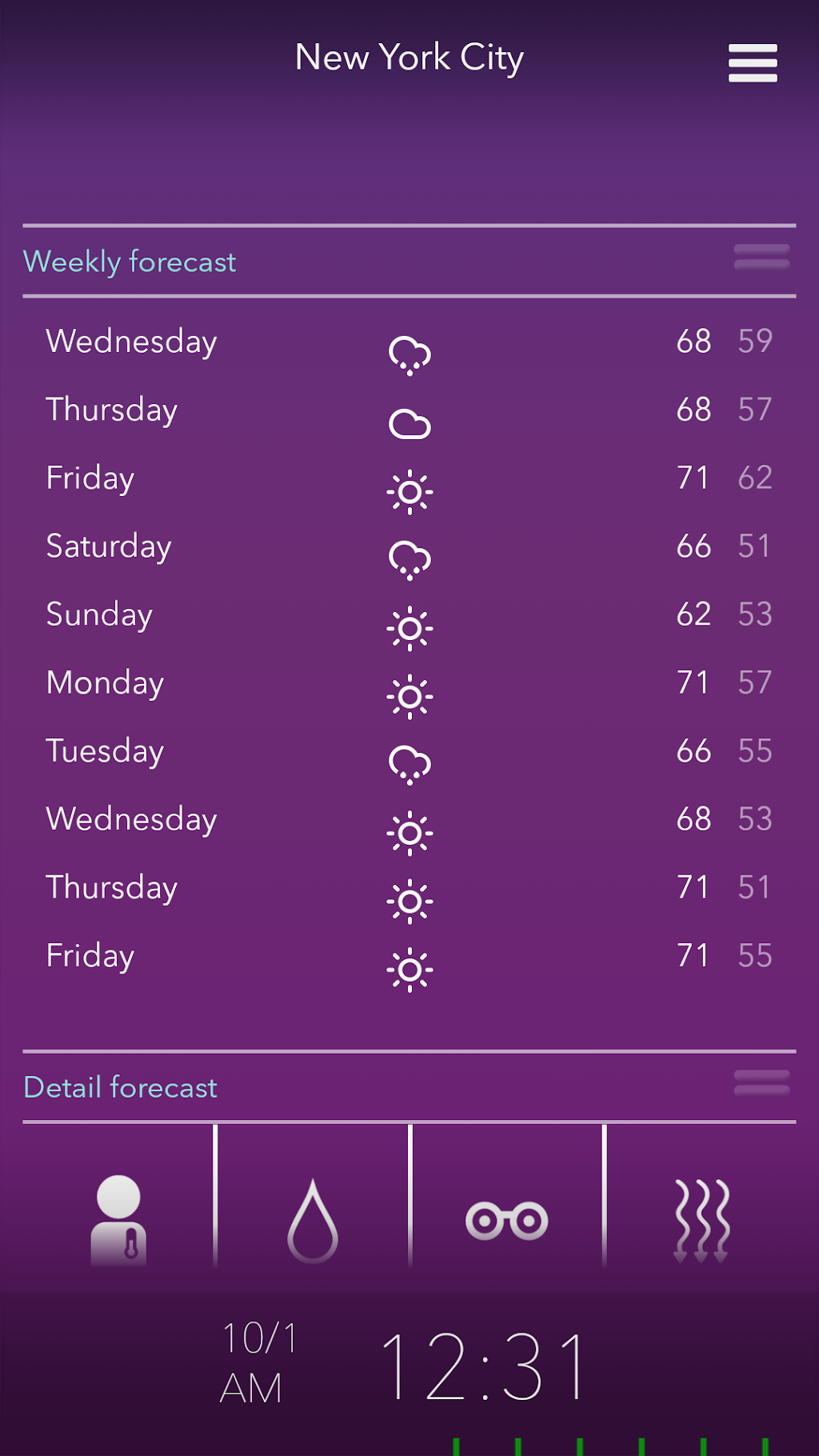Open the wind detail tab
Viewport: 819px width, 1456px height.
click(701, 1220)
